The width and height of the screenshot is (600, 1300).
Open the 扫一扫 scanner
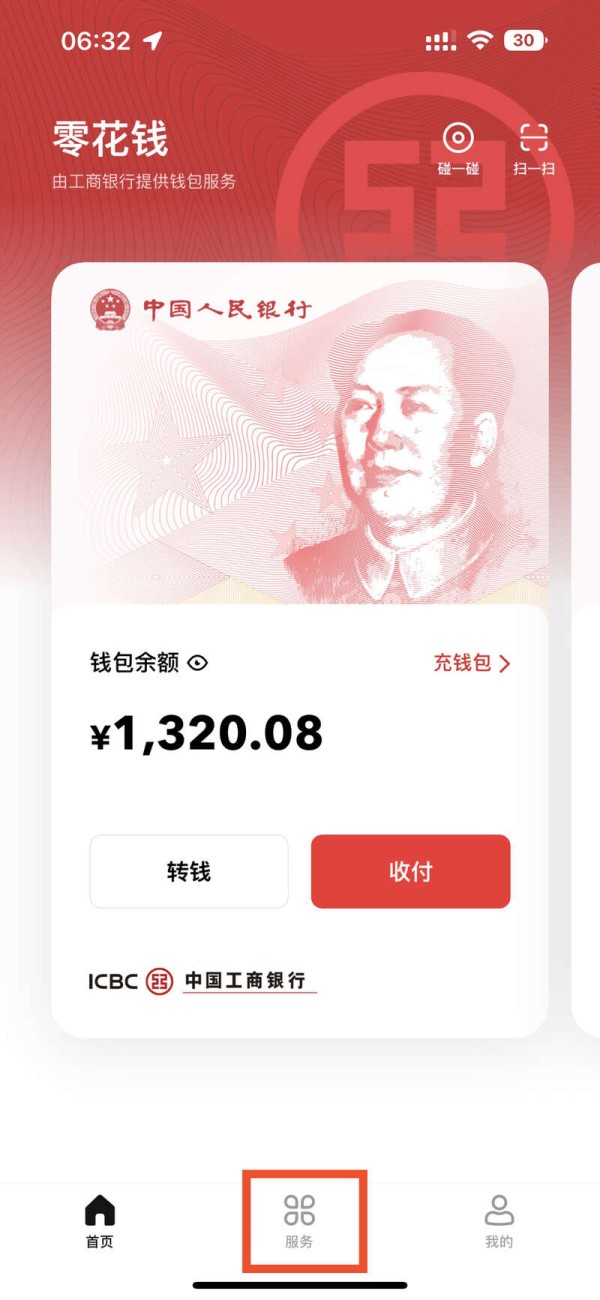pos(534,148)
